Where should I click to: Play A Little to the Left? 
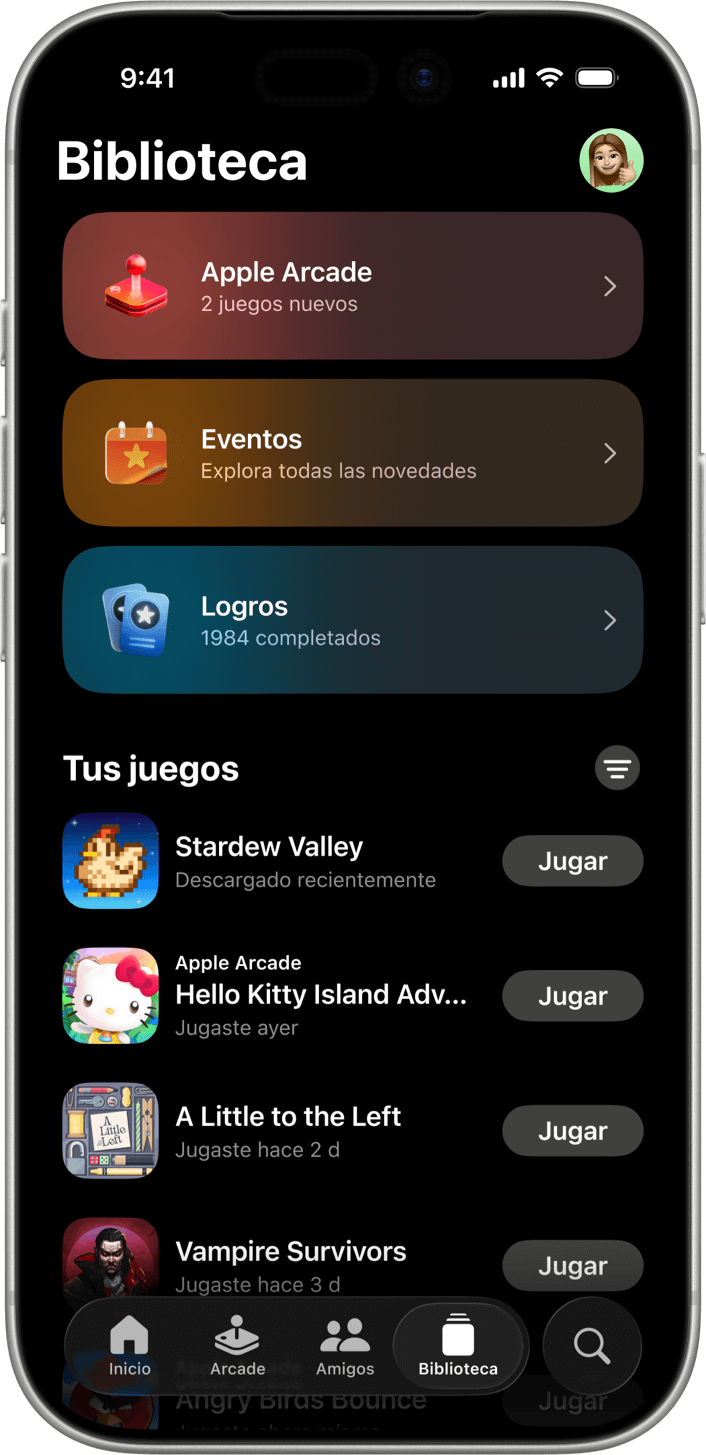pyautogui.click(x=572, y=1131)
